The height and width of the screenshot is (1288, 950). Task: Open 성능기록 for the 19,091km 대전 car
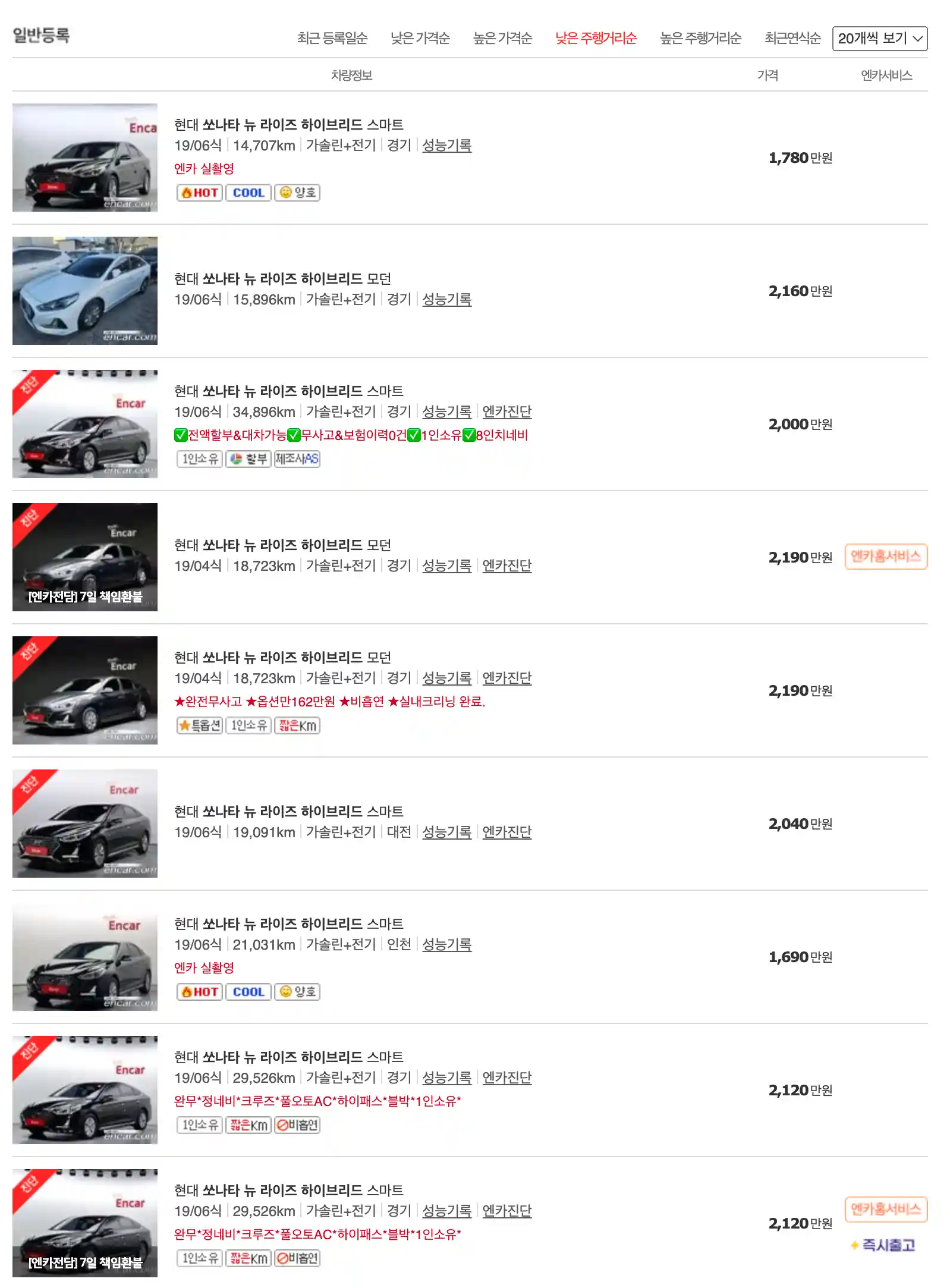click(x=446, y=832)
